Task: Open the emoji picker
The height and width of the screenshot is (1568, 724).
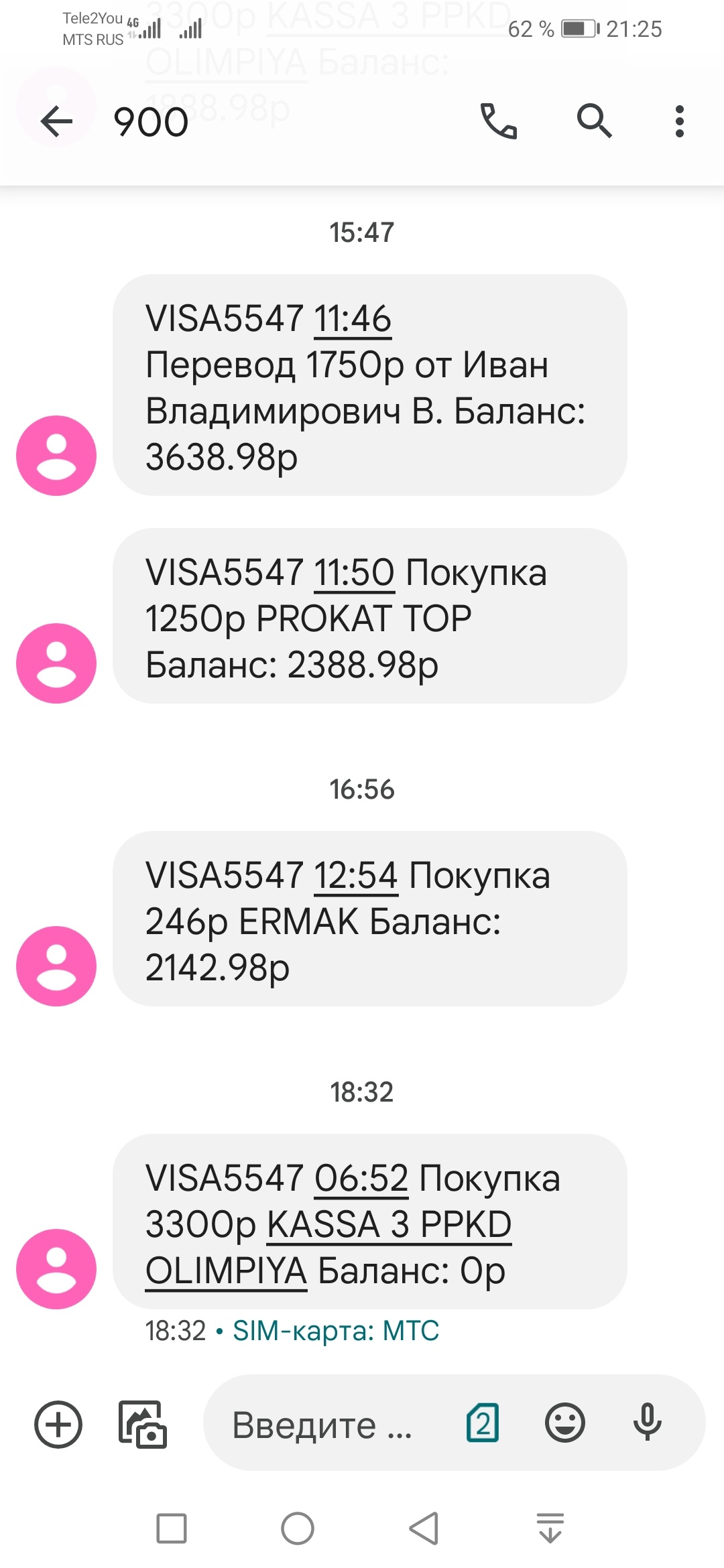Action: pyautogui.click(x=565, y=1423)
